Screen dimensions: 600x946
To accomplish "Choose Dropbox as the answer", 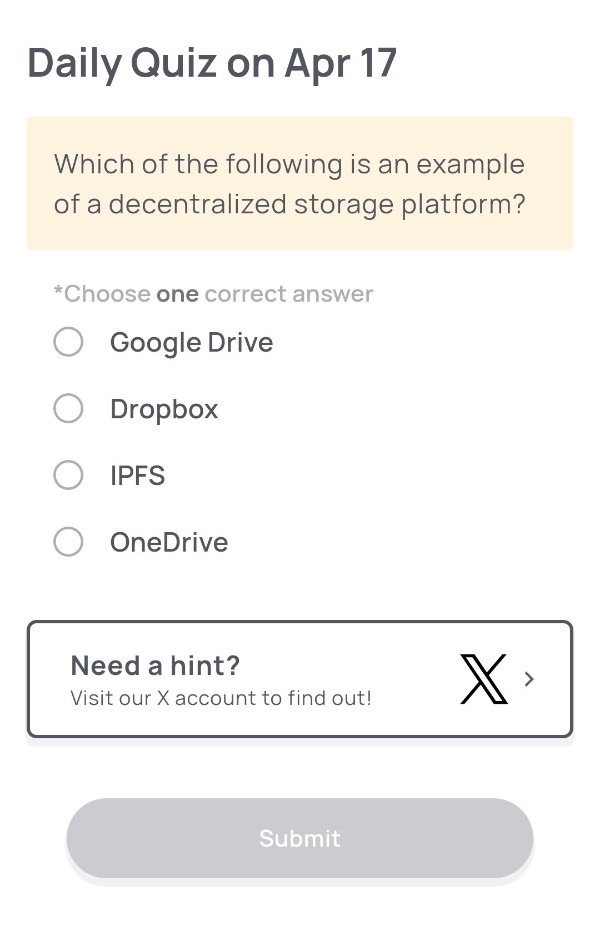I will pyautogui.click(x=68, y=409).
